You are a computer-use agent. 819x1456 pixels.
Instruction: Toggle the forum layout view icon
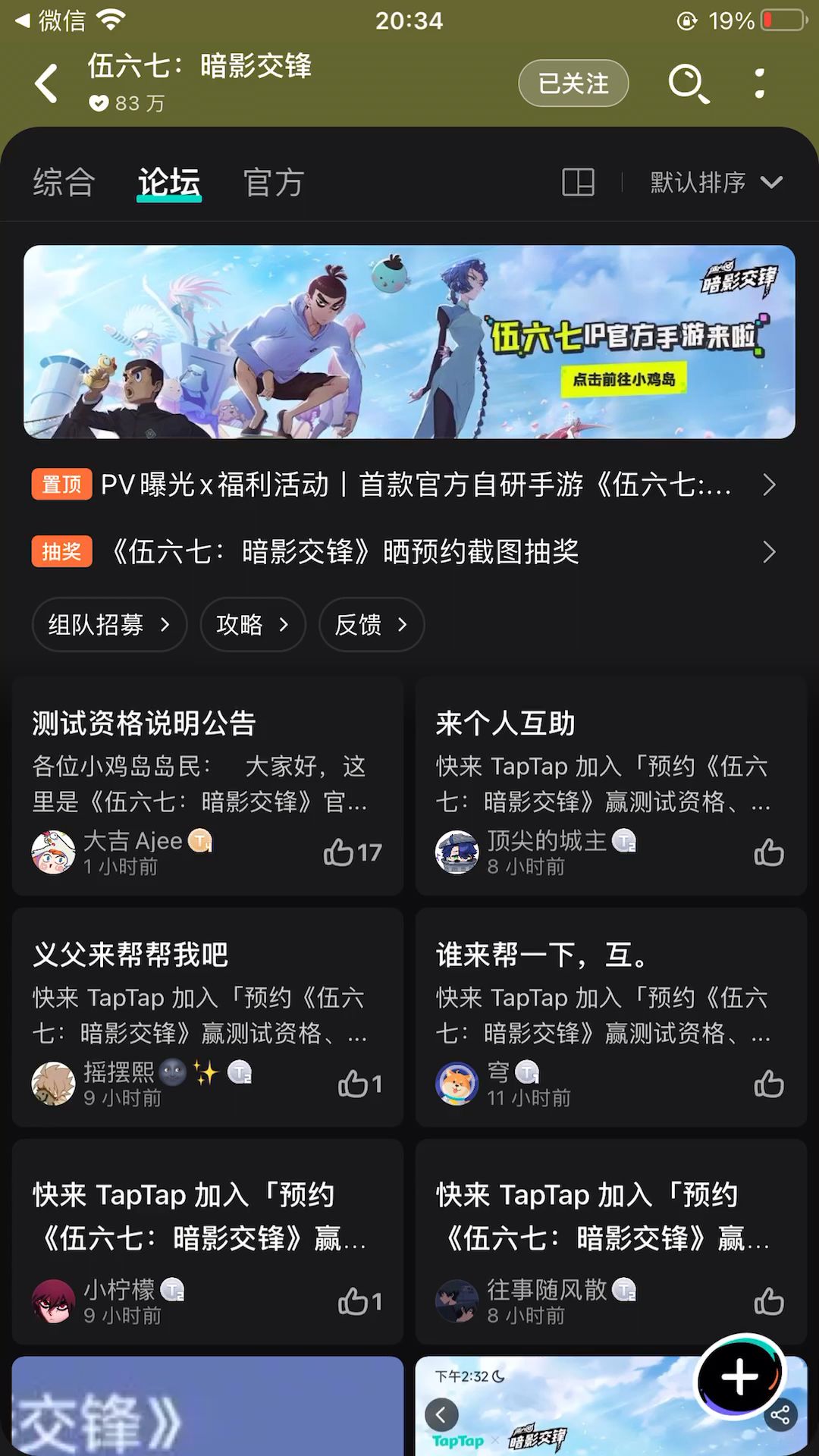(x=578, y=183)
